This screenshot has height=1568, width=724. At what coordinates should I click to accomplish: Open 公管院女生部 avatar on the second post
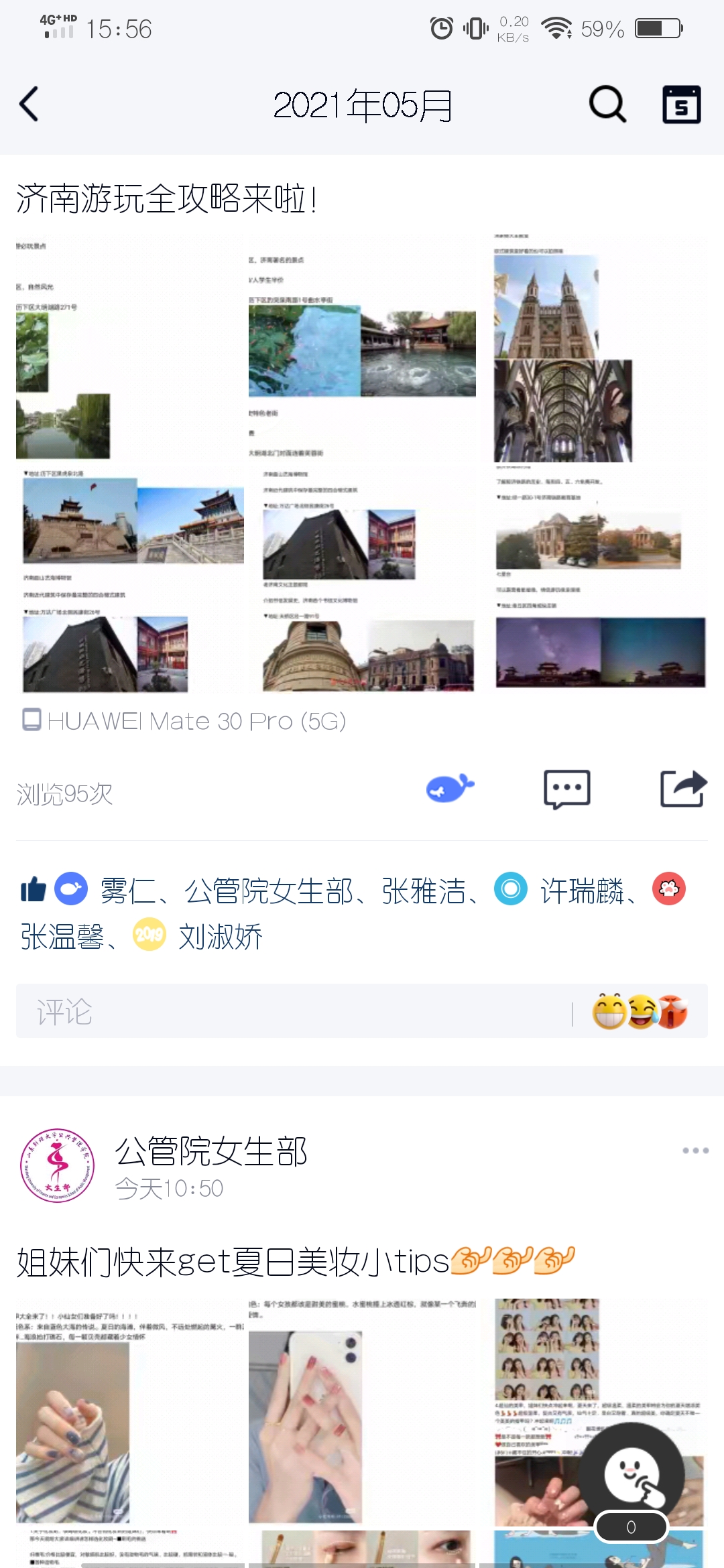pos(57,1165)
